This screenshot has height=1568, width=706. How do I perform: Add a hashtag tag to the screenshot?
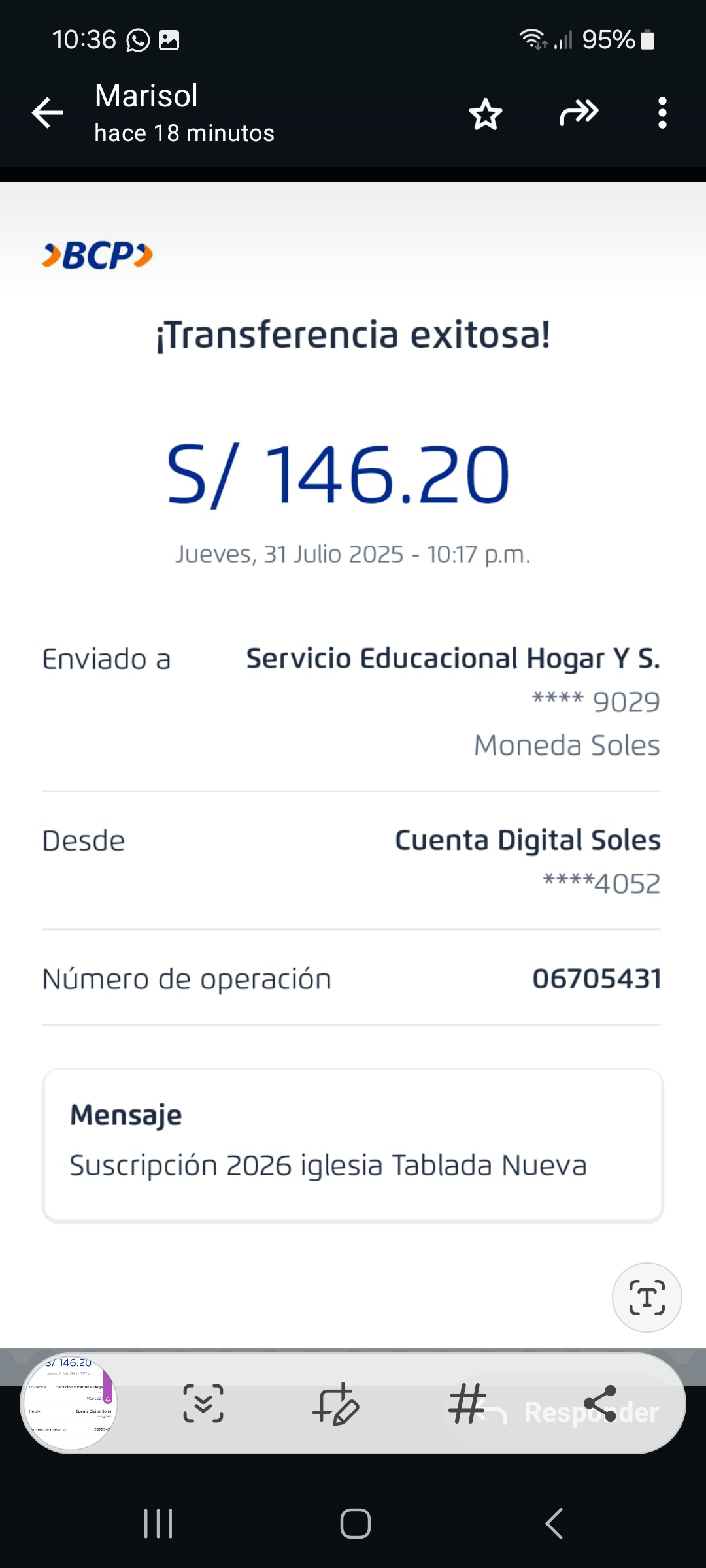point(467,1403)
